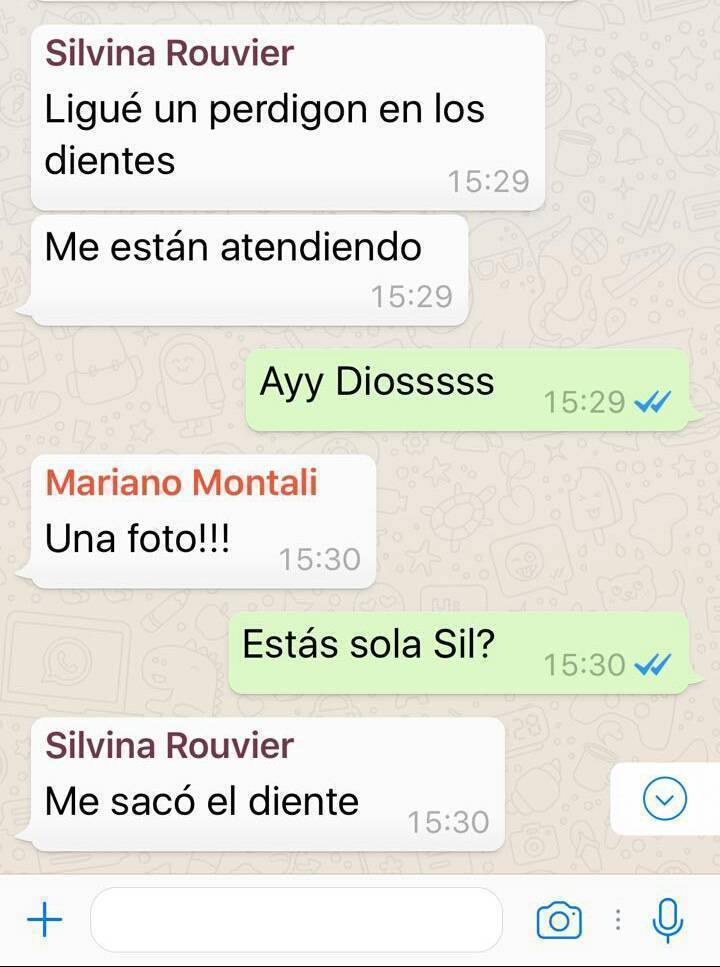720x967 pixels.
Task: Open the plus attachment menu
Action: [44, 919]
